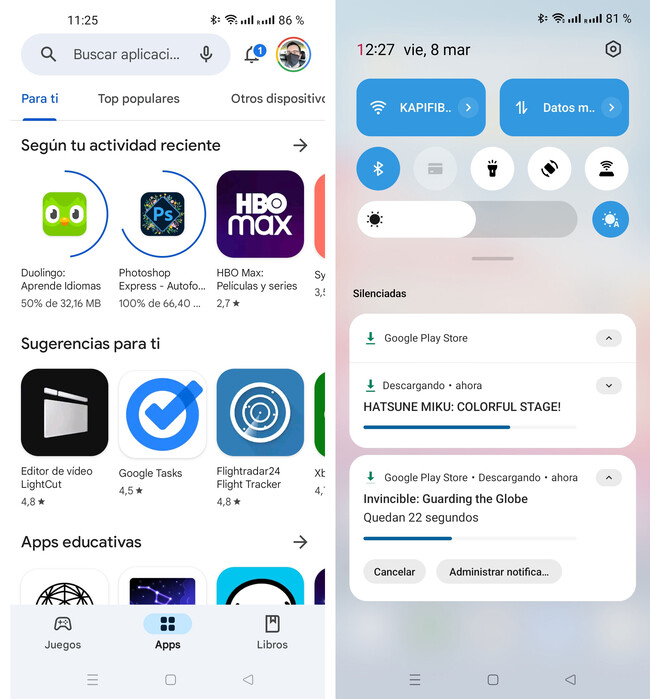Image resolution: width=650 pixels, height=699 pixels.
Task: Expand the HATSUNE MIKU download notification
Action: (x=609, y=386)
